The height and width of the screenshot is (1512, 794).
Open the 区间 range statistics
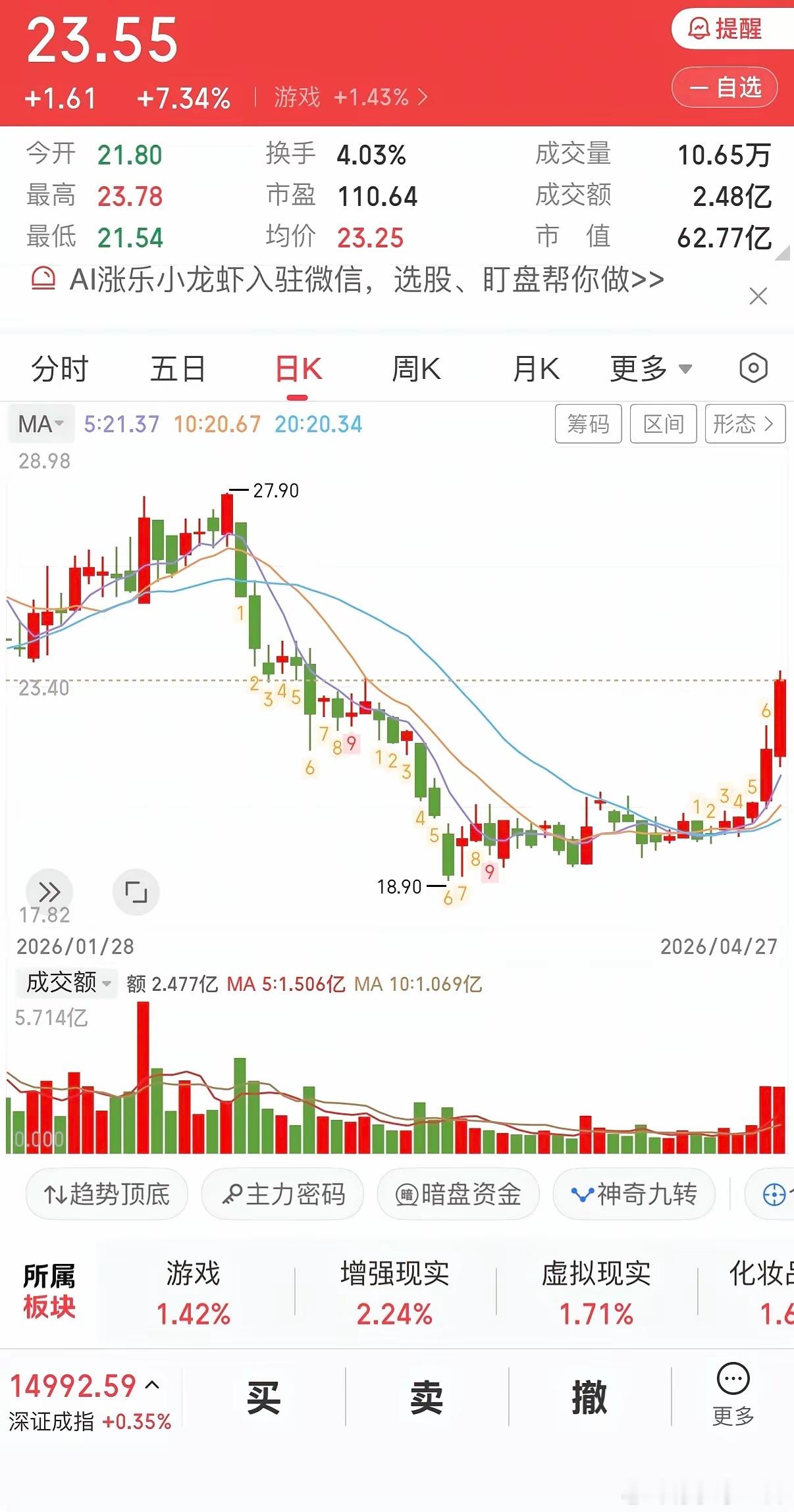(x=664, y=424)
